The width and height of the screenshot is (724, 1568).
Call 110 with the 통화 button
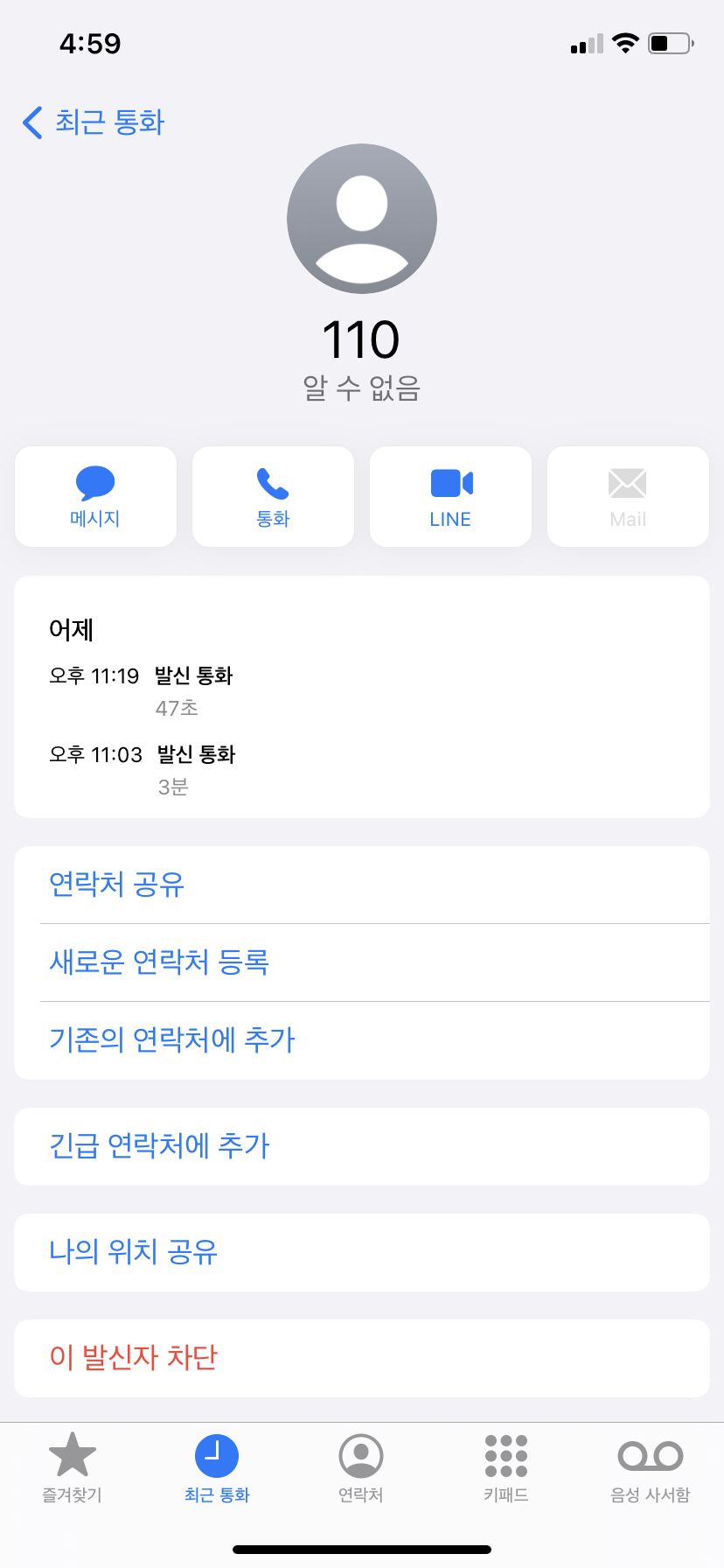(273, 497)
